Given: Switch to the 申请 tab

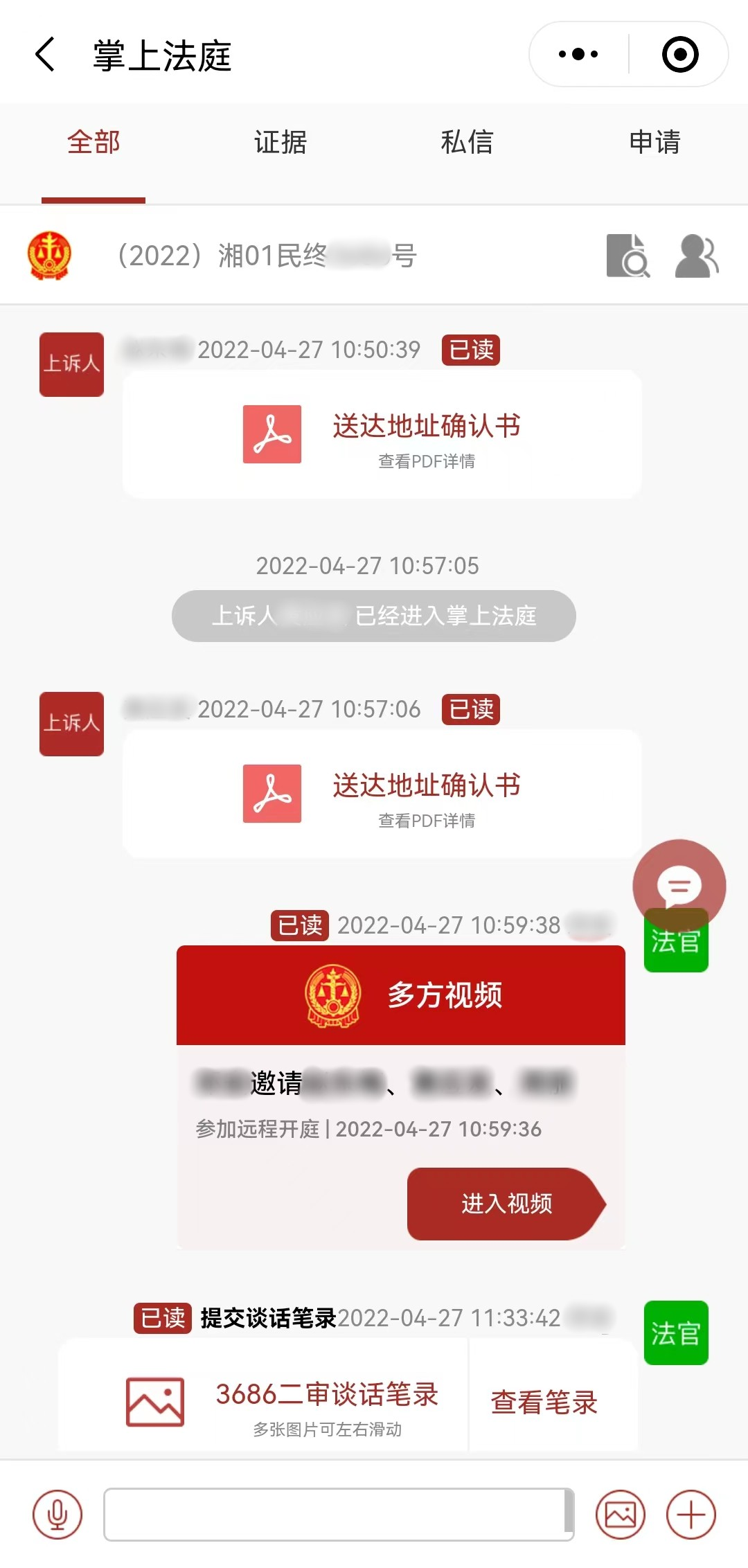Looking at the screenshot, I should [x=654, y=143].
